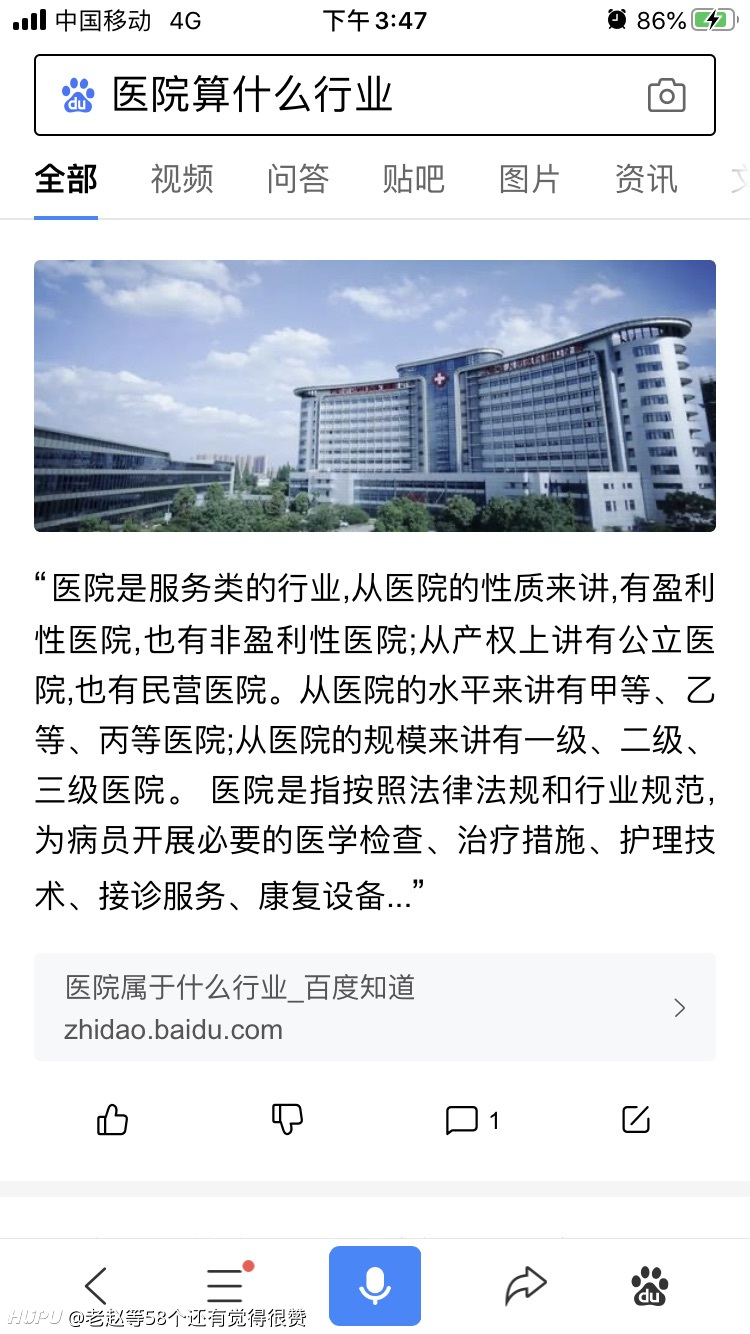Give the answer a thumbs down
750x1334 pixels.
(287, 1120)
